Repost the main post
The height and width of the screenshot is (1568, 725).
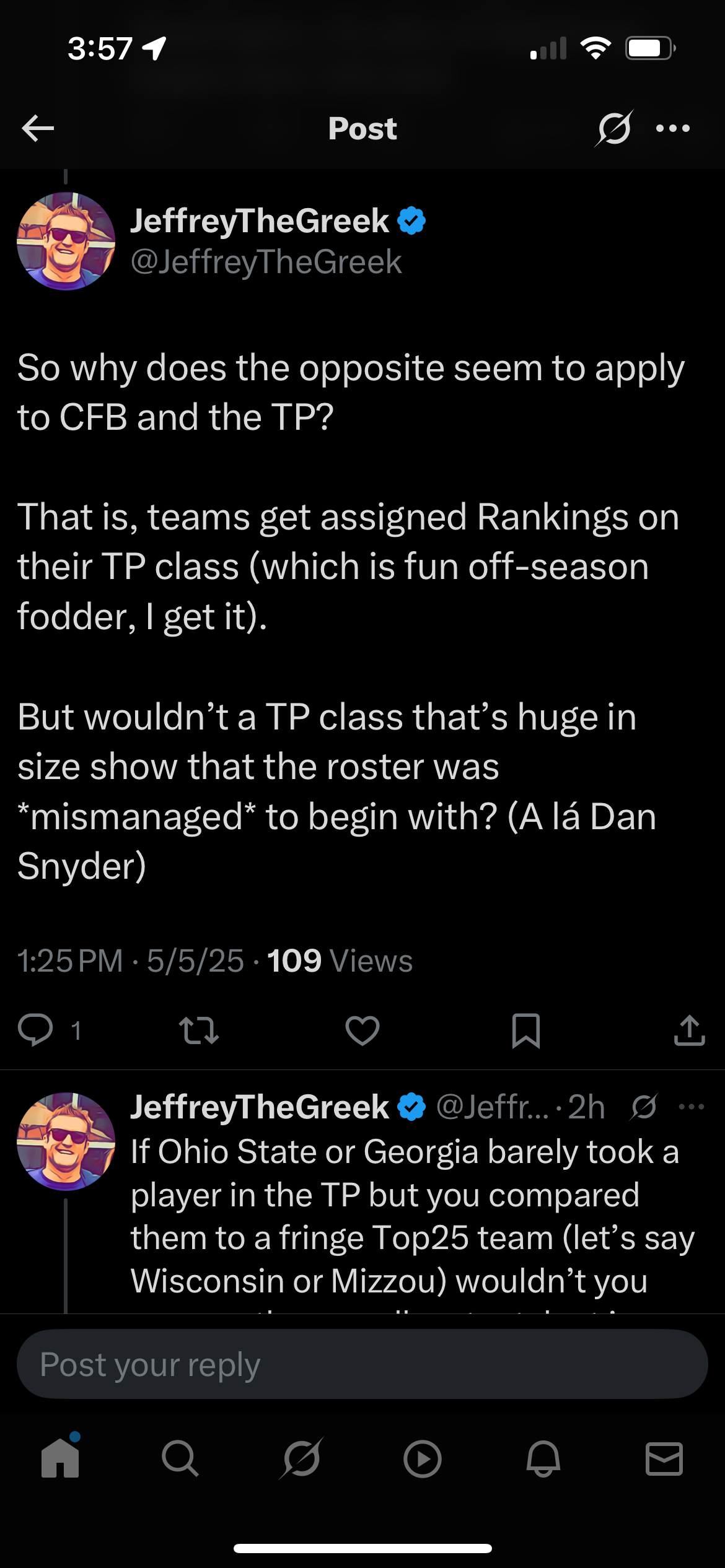pyautogui.click(x=198, y=1031)
